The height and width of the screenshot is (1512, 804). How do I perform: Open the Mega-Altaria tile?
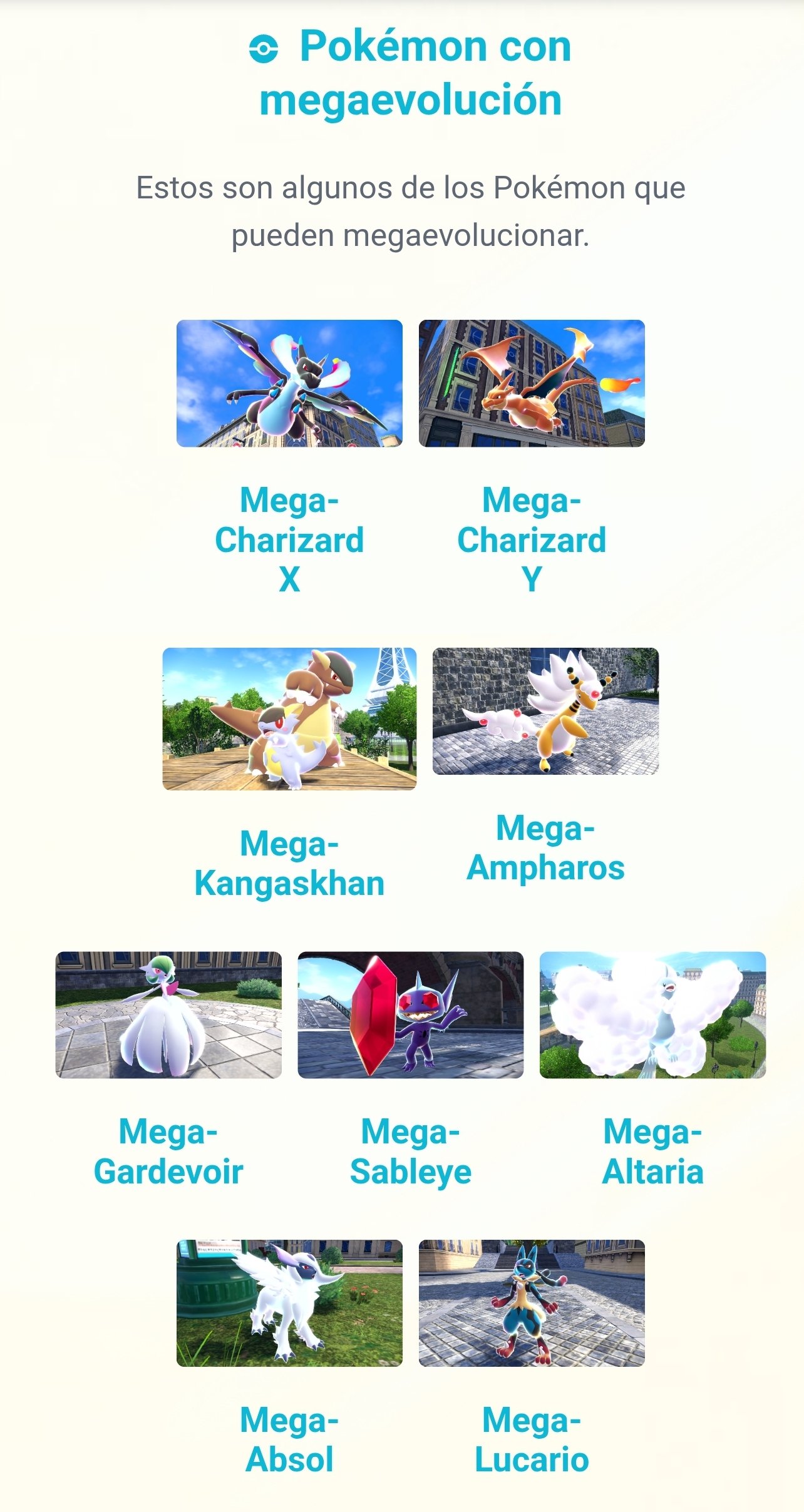pos(652,1014)
